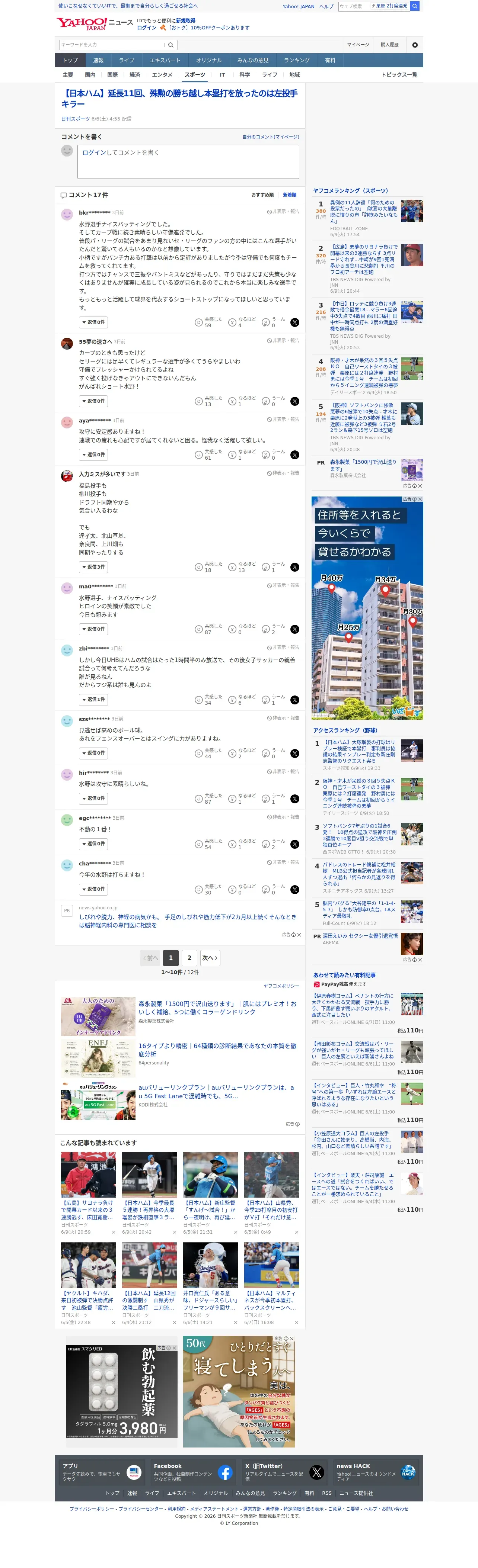Report aya******** comment via 非表示・報告
478x1568 pixels.
(x=283, y=420)
